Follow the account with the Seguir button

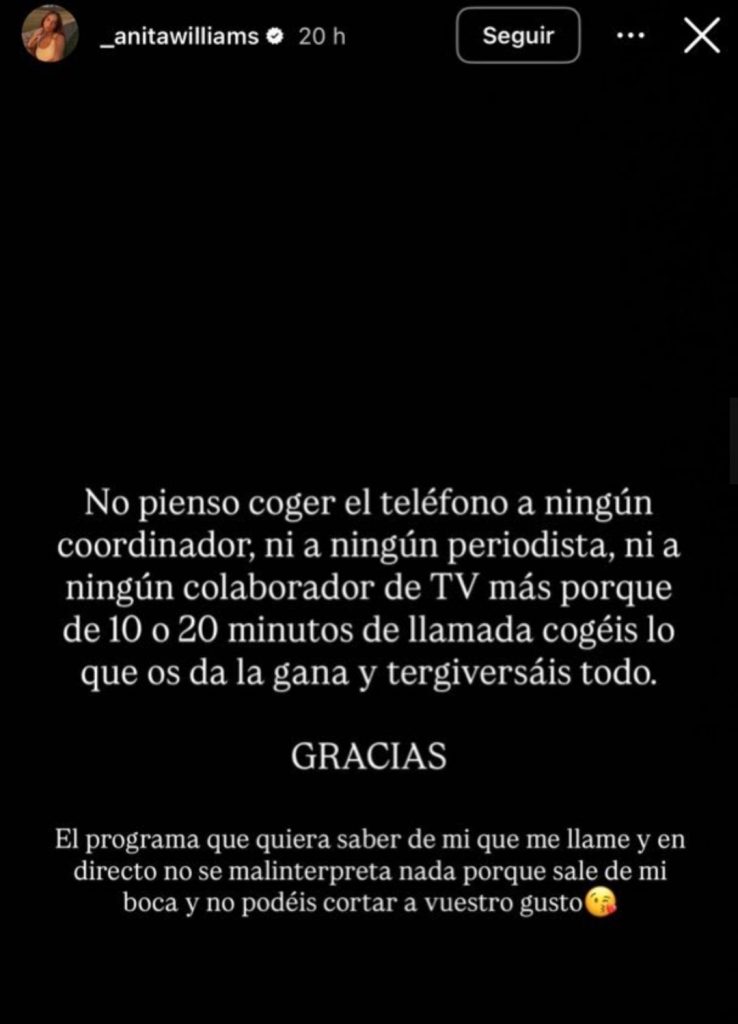(x=518, y=36)
